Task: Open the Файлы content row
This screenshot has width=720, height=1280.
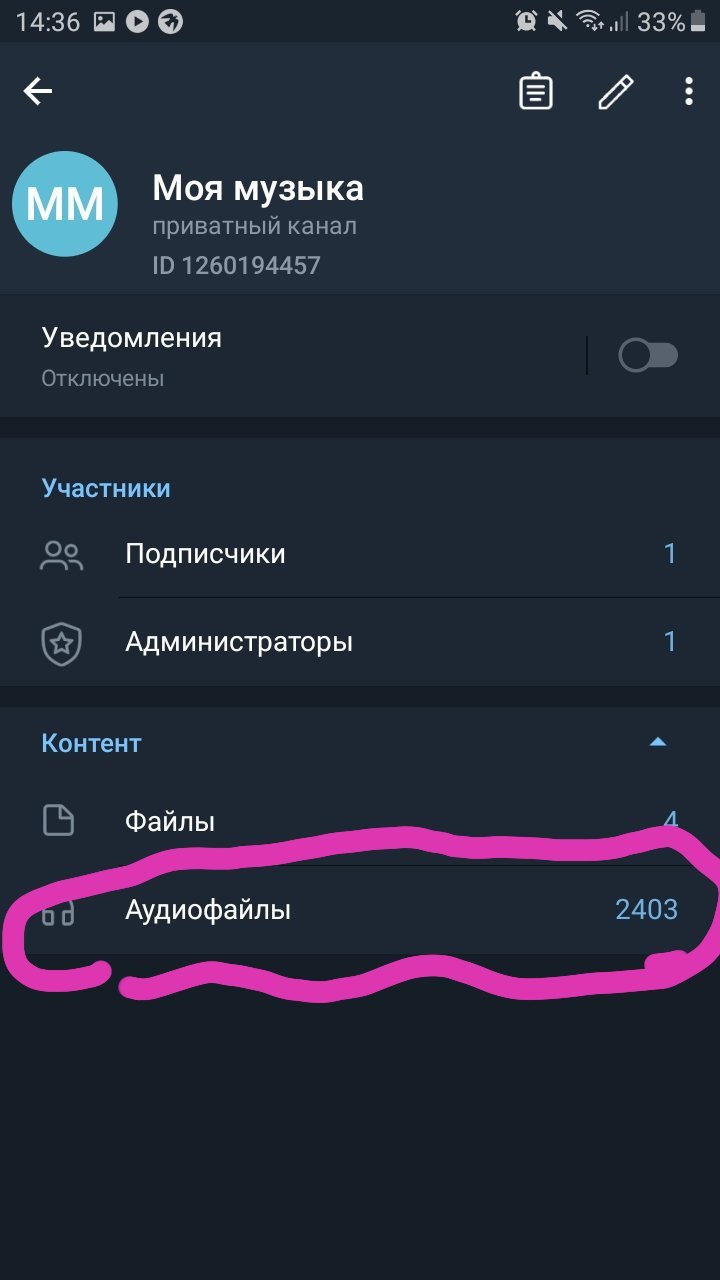Action: [360, 822]
